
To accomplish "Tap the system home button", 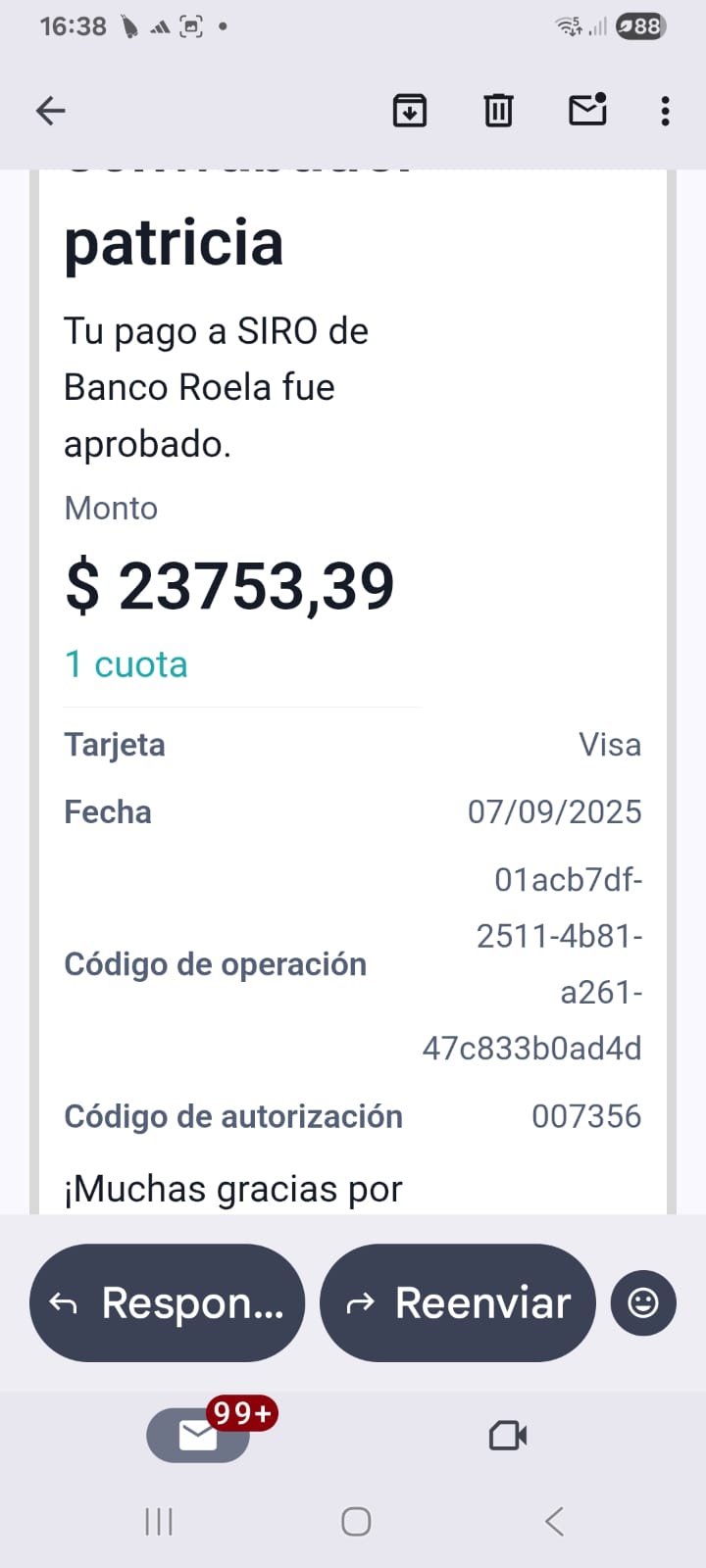I will click(355, 1521).
